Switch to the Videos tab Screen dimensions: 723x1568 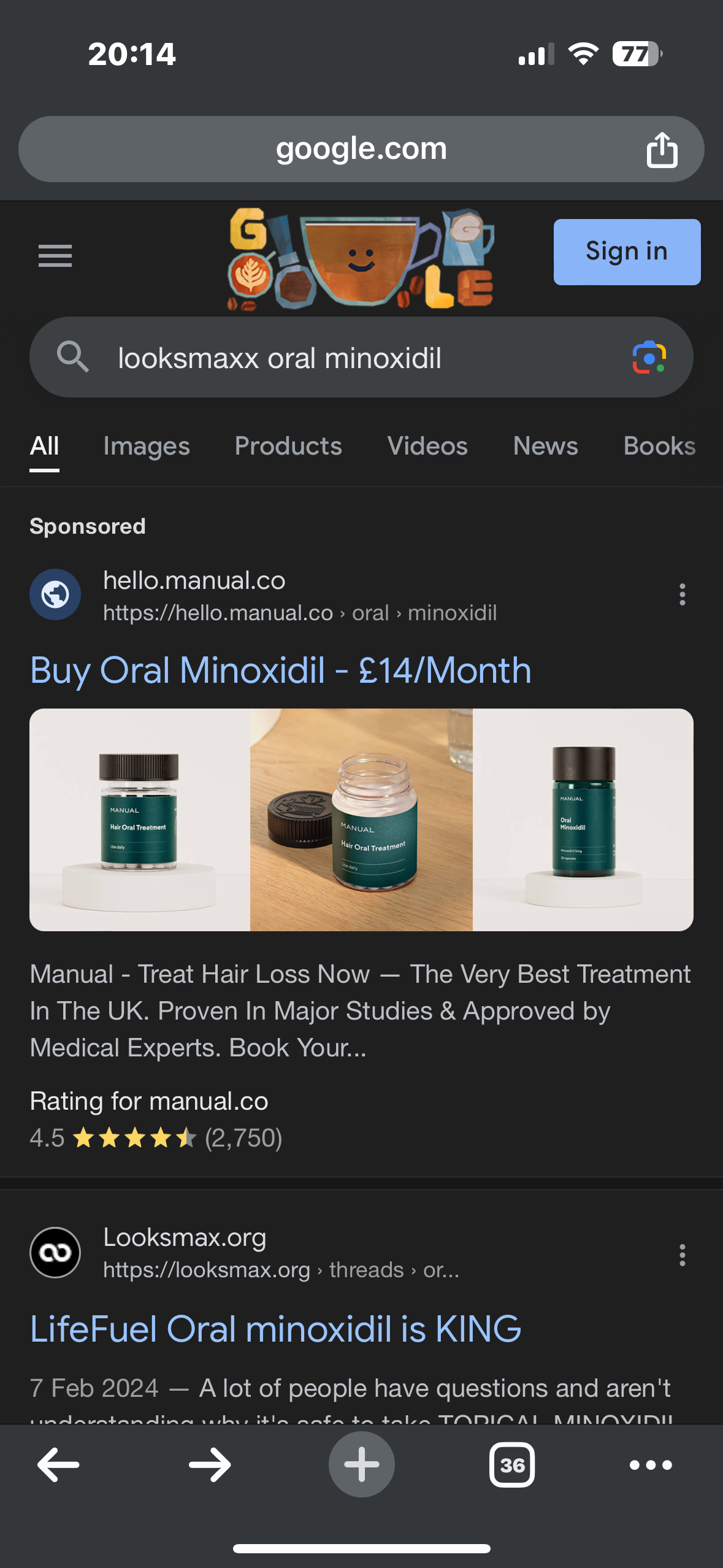(427, 446)
